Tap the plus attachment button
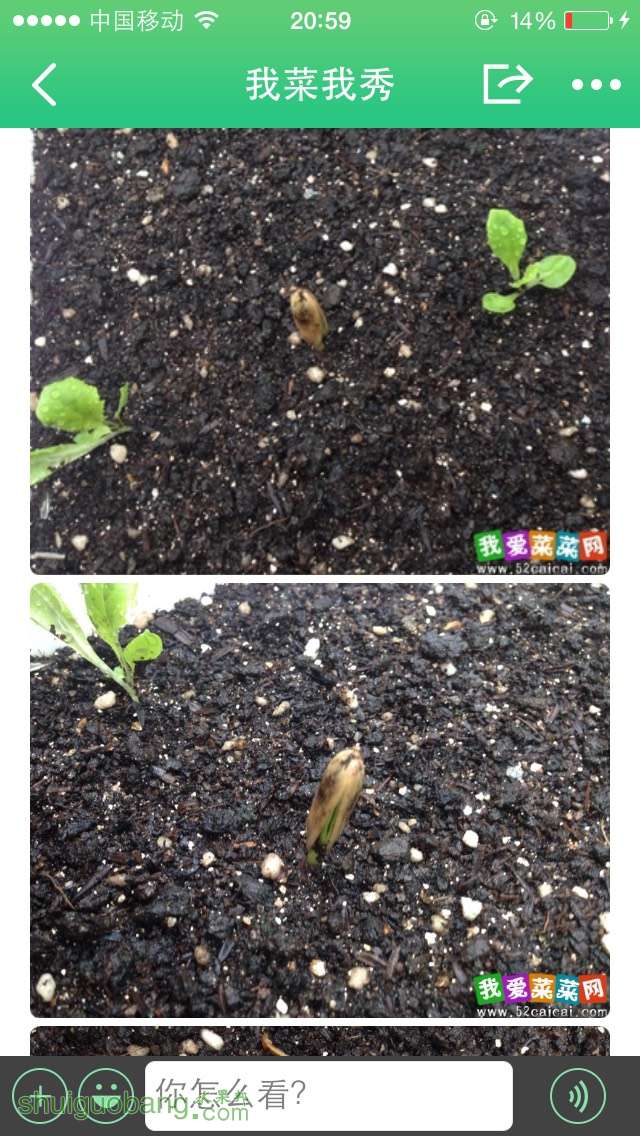The image size is (640, 1136). pyautogui.click(x=40, y=1095)
